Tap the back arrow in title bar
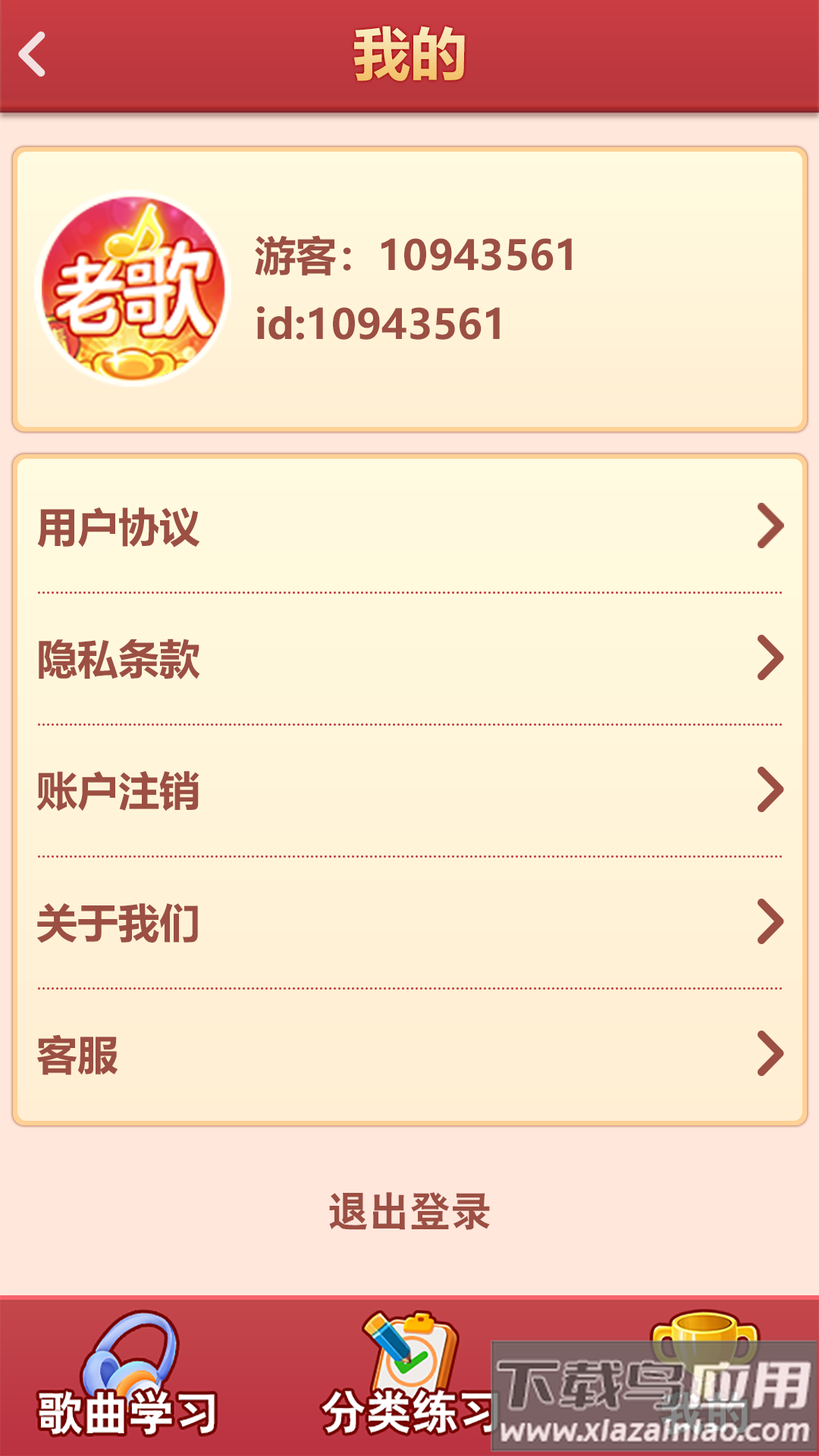 coord(32,55)
